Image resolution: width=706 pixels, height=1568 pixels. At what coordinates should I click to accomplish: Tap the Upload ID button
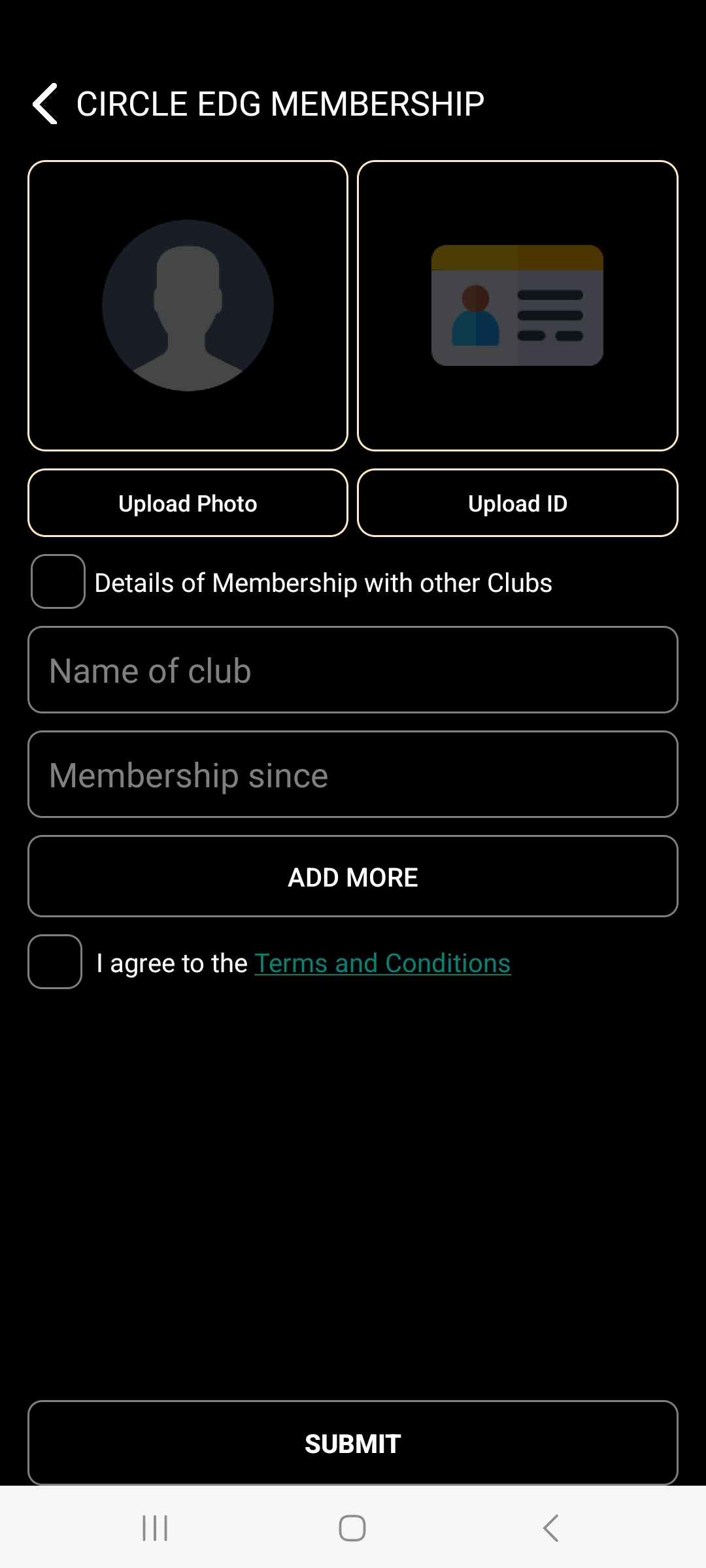pyautogui.click(x=517, y=503)
